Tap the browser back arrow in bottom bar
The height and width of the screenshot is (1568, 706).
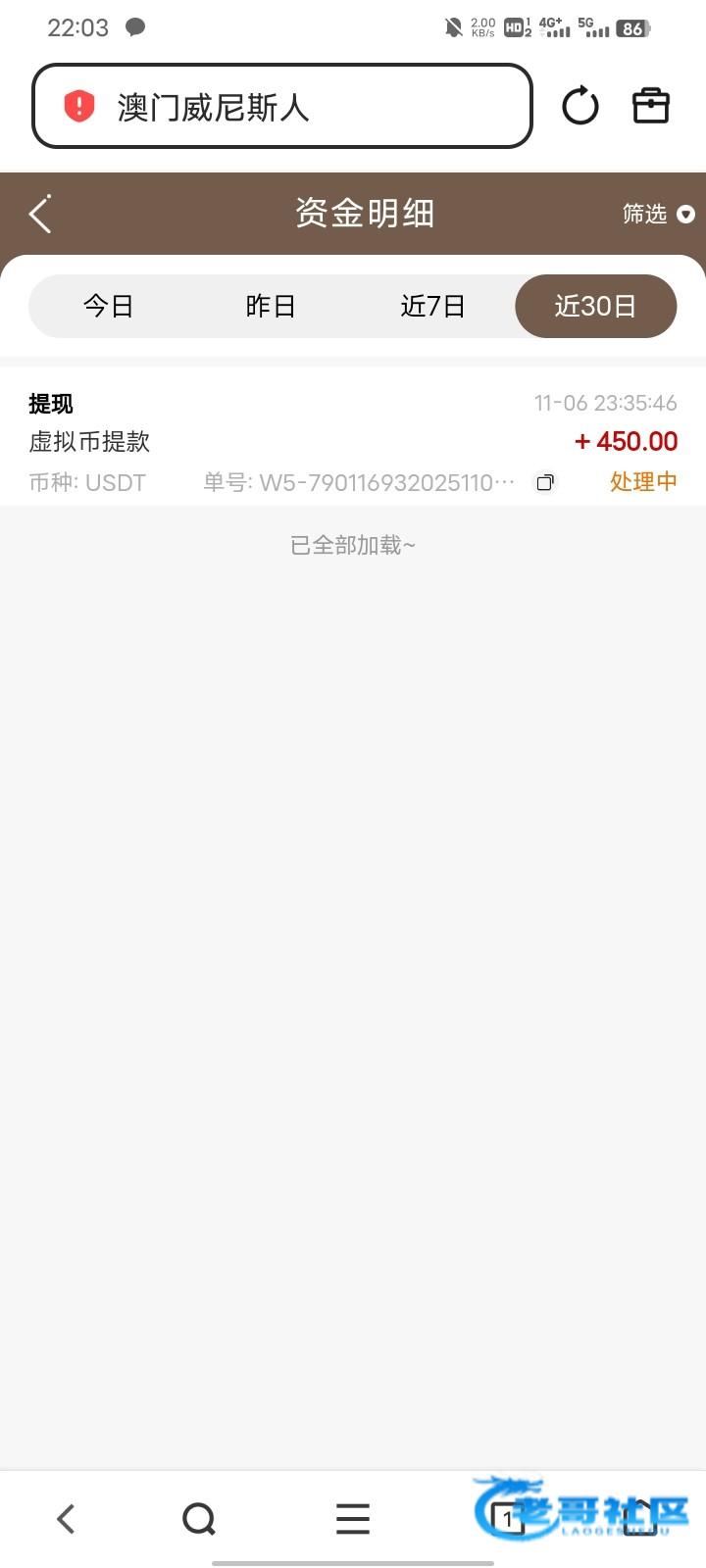pos(66,1519)
